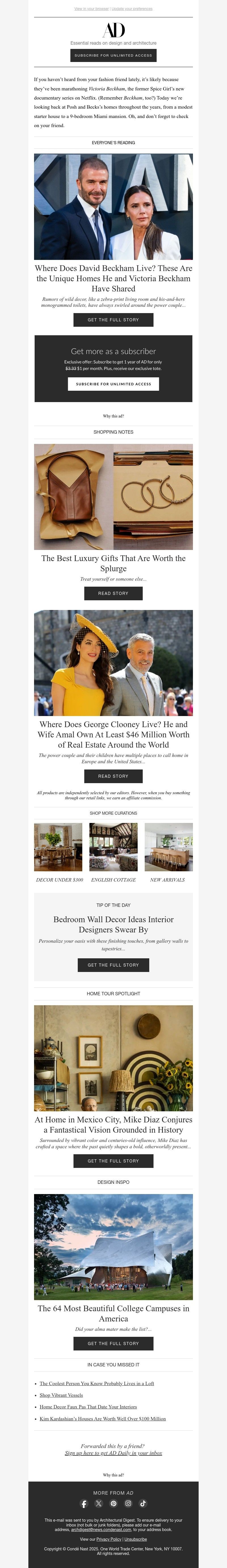Get the full story on Beckham homes

point(113,320)
